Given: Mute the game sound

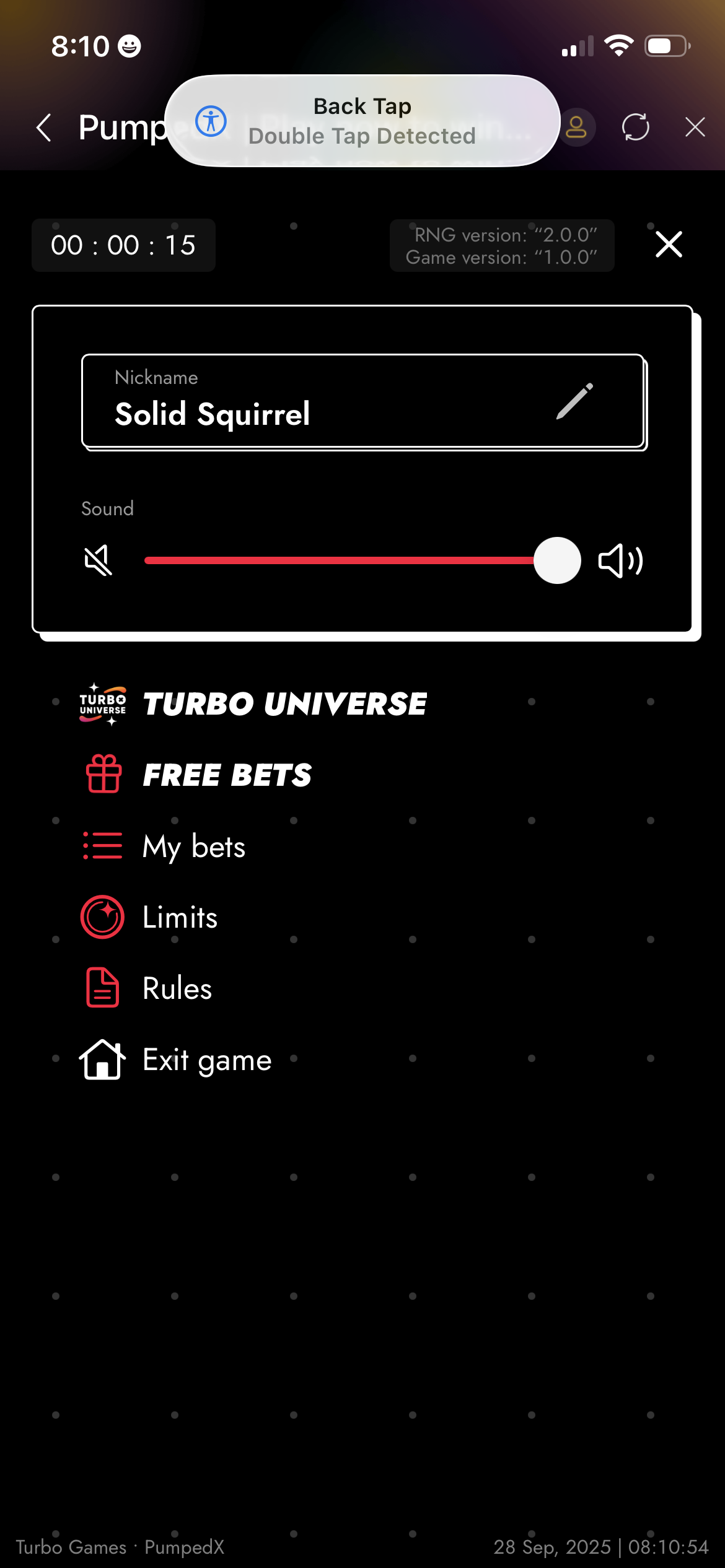Looking at the screenshot, I should click(98, 560).
